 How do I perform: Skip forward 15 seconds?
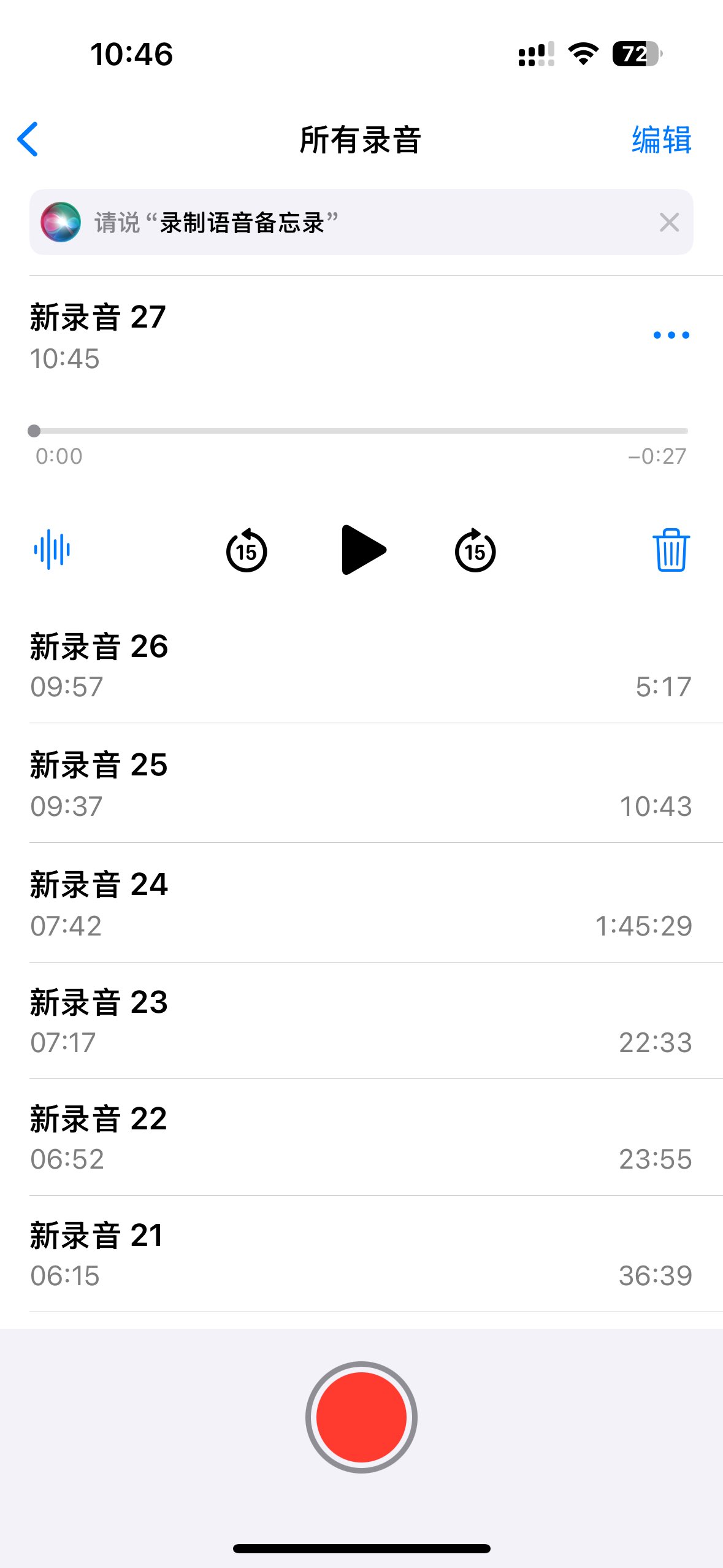475,550
